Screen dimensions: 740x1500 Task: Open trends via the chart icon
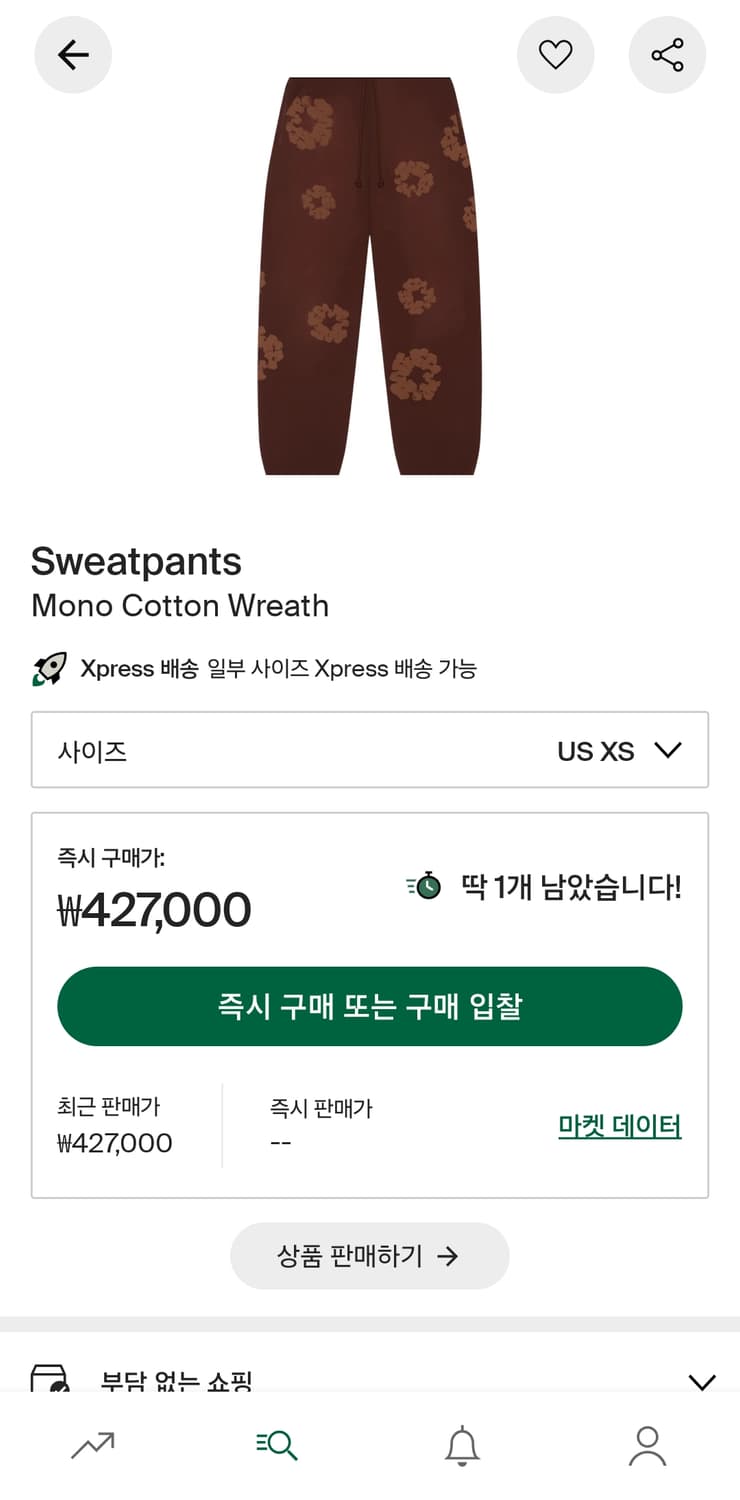point(92,1443)
